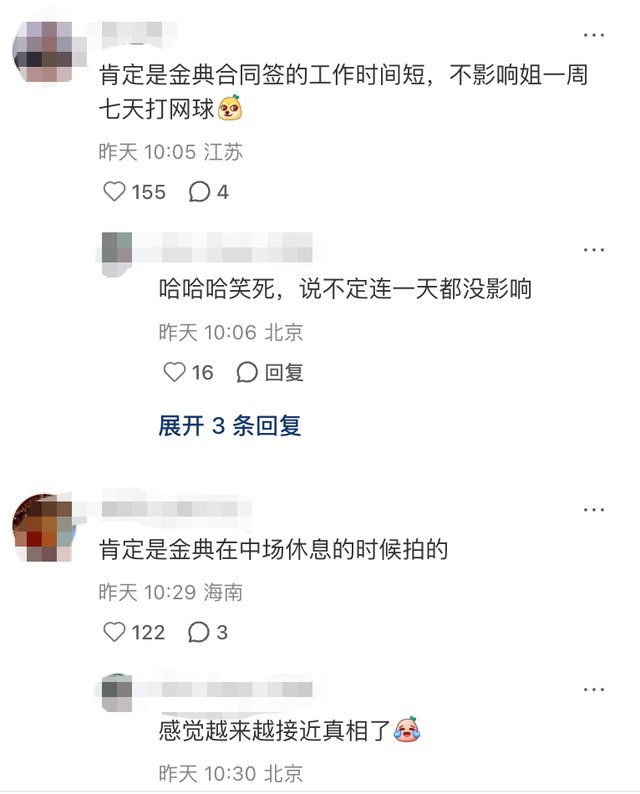Expand 展开 3 条回复
This screenshot has width=640, height=794.
[230, 425]
